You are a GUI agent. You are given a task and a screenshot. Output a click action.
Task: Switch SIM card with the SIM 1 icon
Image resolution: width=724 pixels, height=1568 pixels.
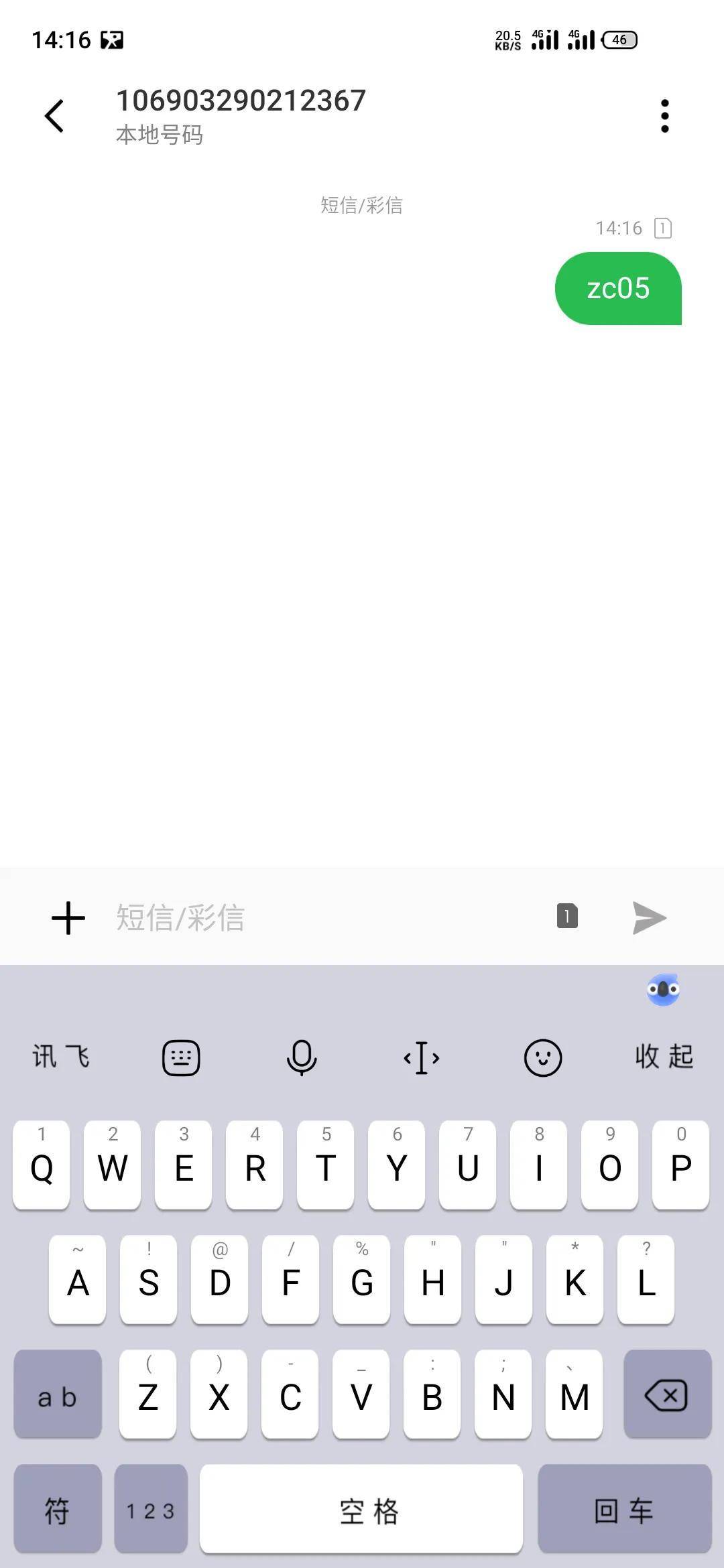(x=567, y=916)
